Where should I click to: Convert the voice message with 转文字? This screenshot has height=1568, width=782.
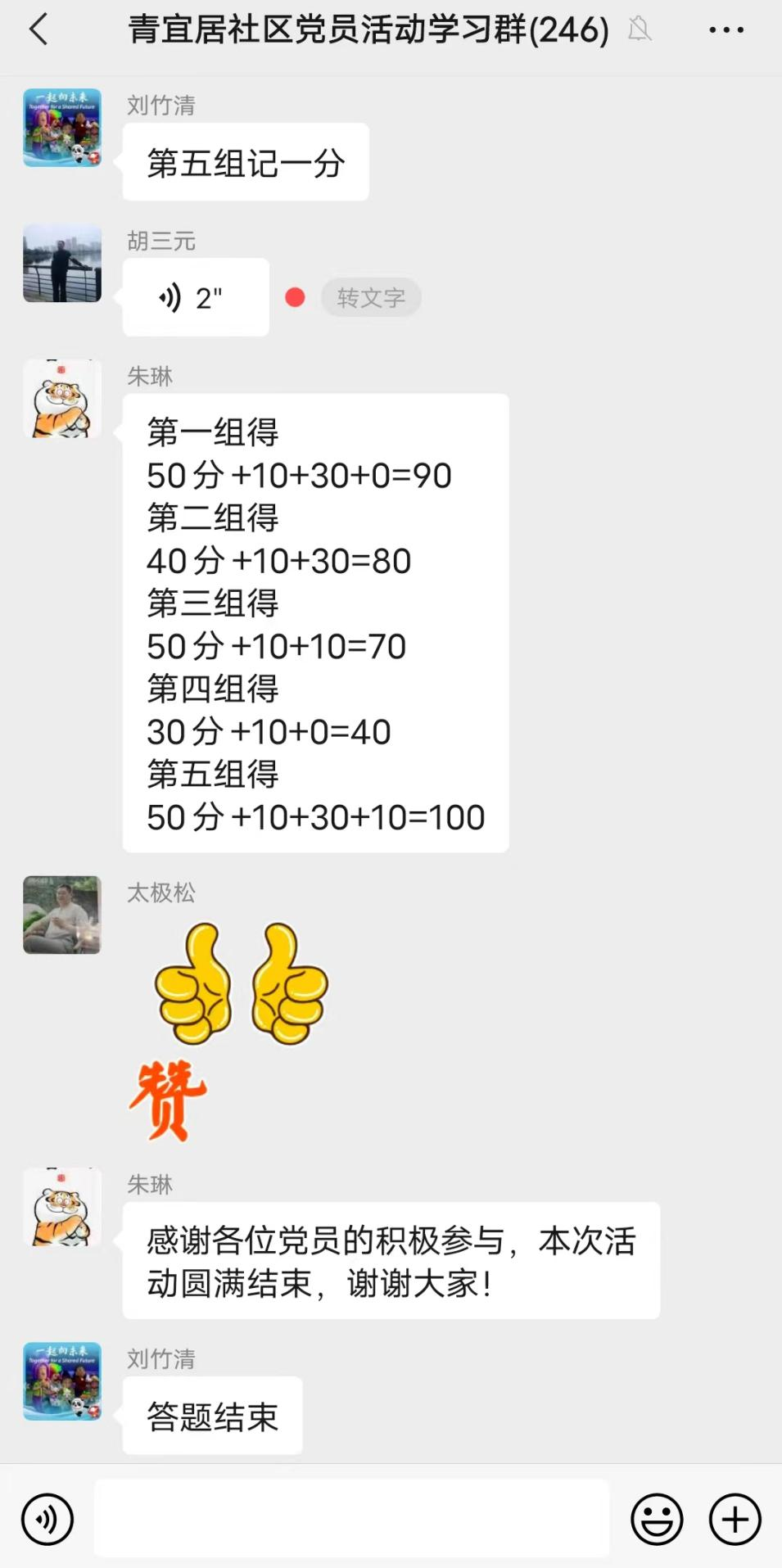pos(371,297)
